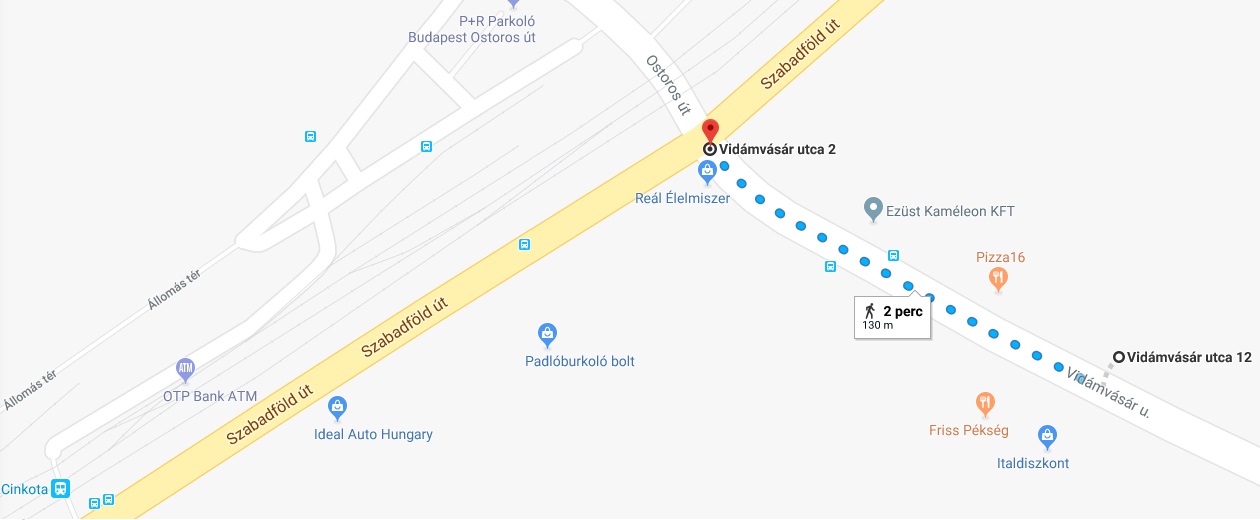
Task: View the Ideal Auto Hungary place marker
Action: click(338, 407)
